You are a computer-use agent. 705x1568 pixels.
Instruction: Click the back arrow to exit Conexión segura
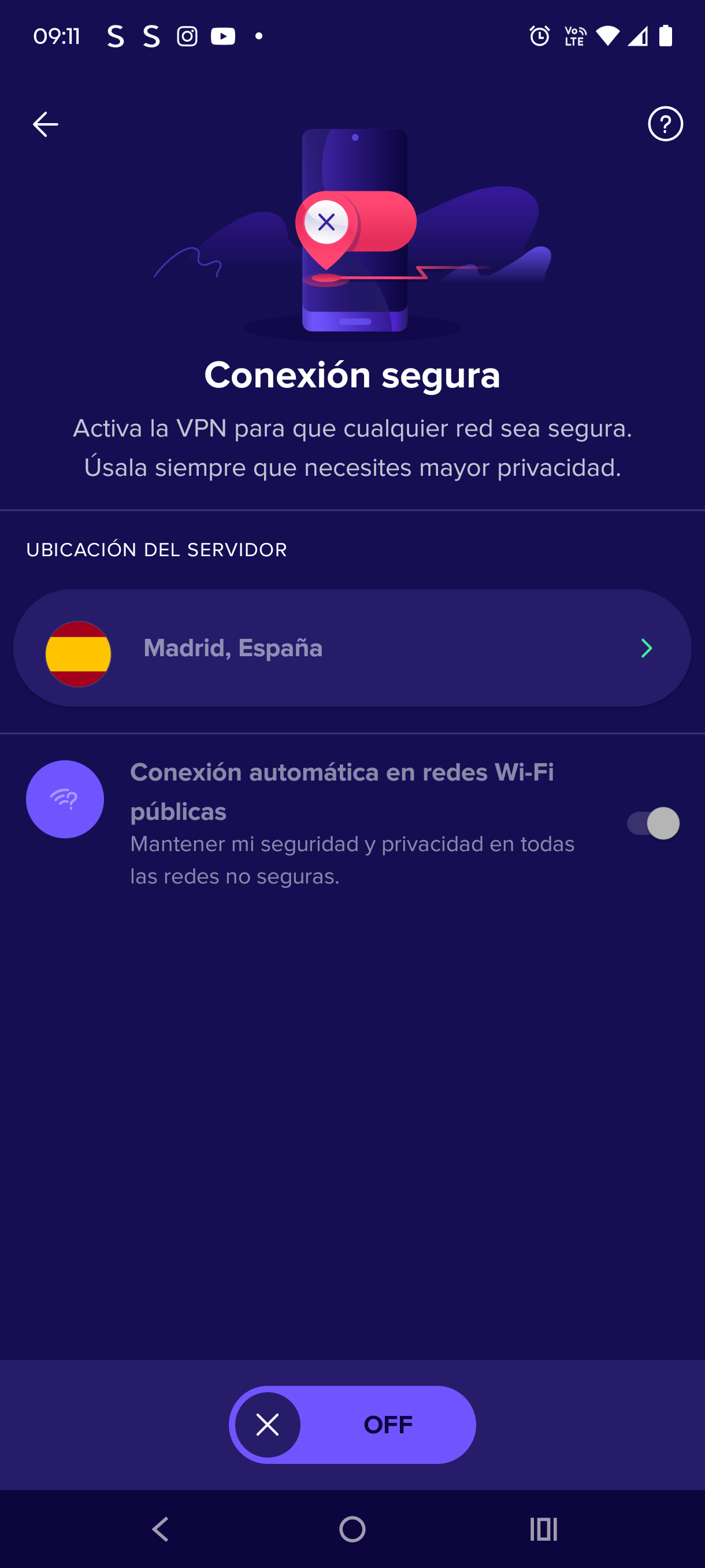tap(45, 124)
